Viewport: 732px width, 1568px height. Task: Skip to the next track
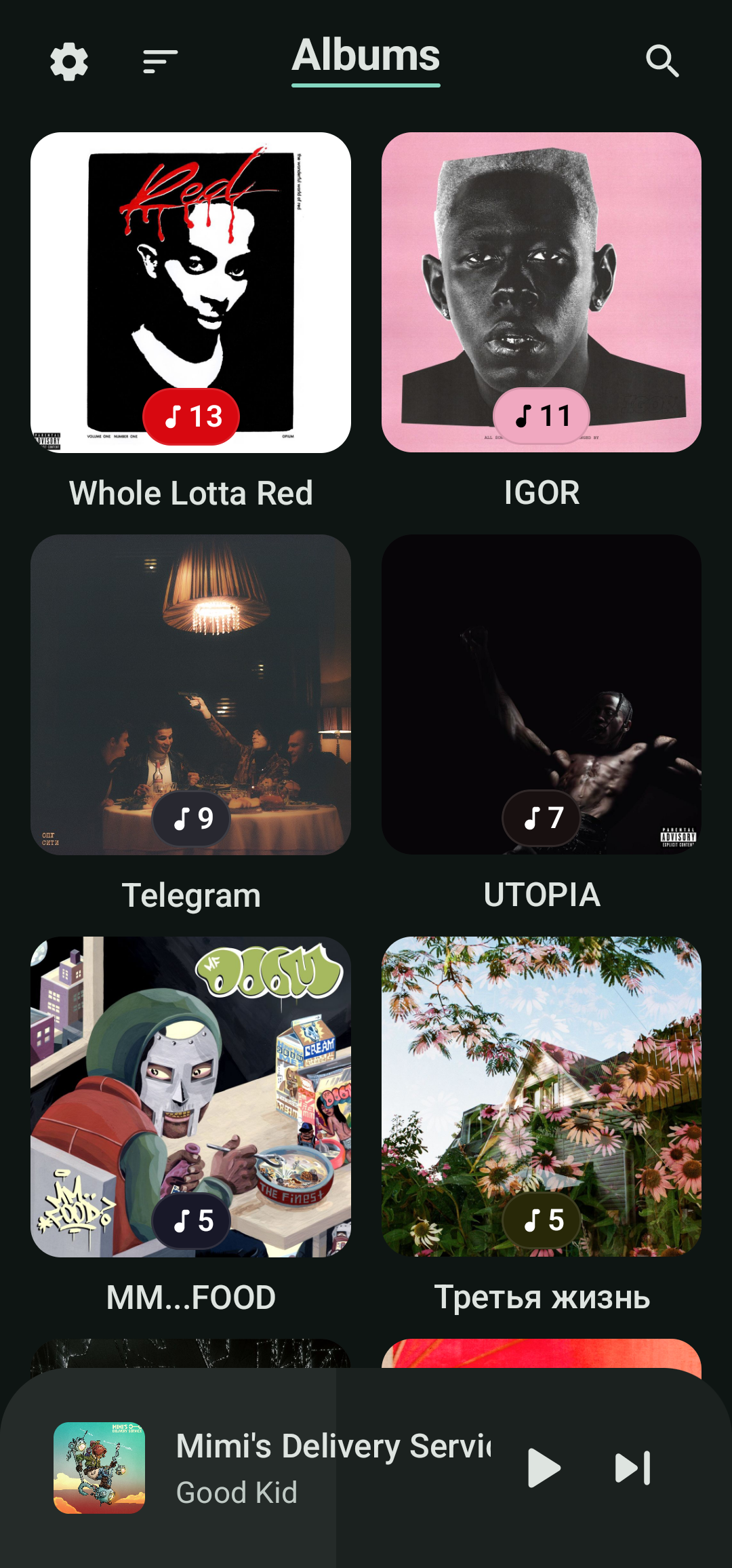(632, 1468)
